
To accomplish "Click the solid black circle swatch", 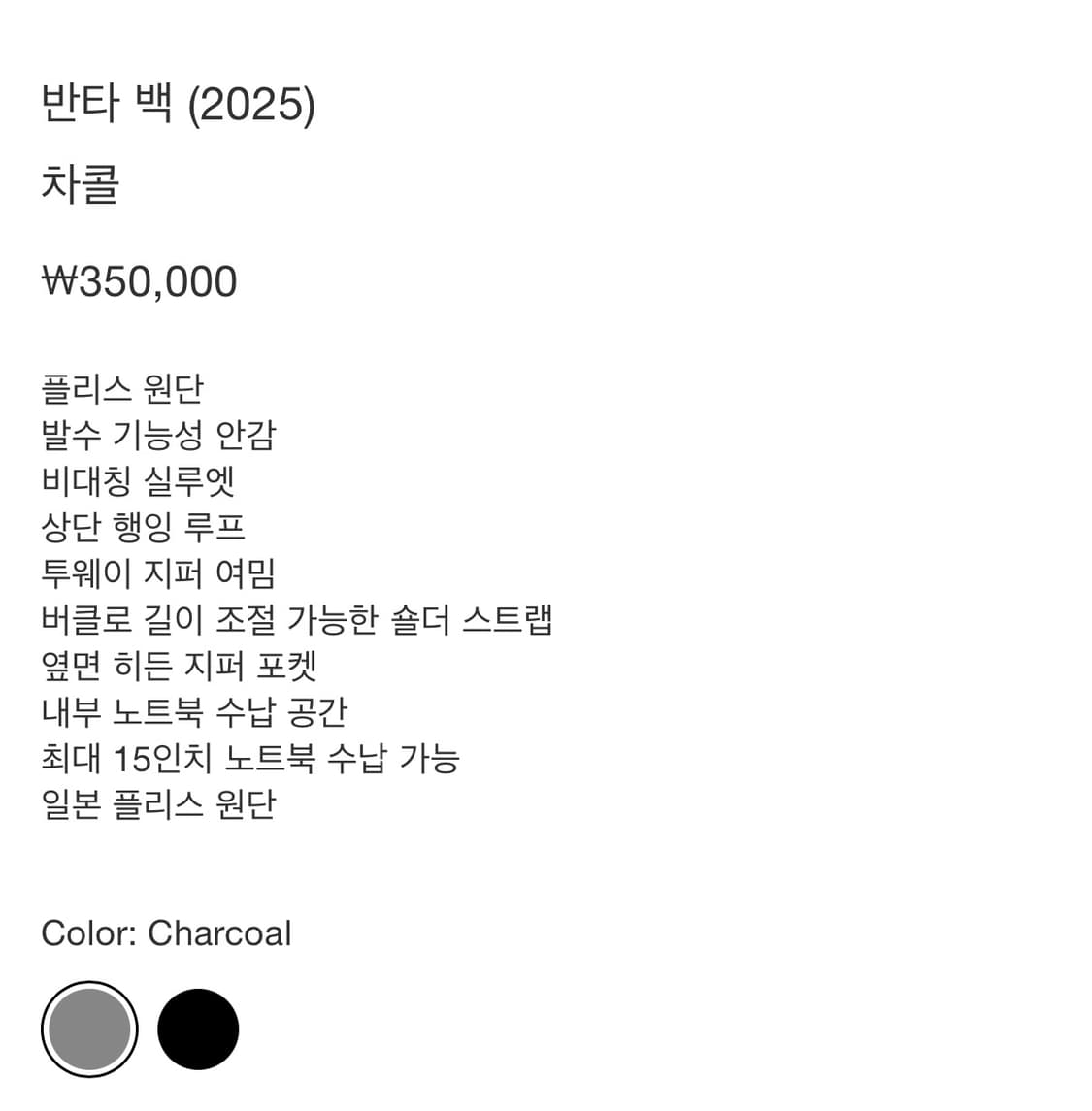I will (198, 1029).
